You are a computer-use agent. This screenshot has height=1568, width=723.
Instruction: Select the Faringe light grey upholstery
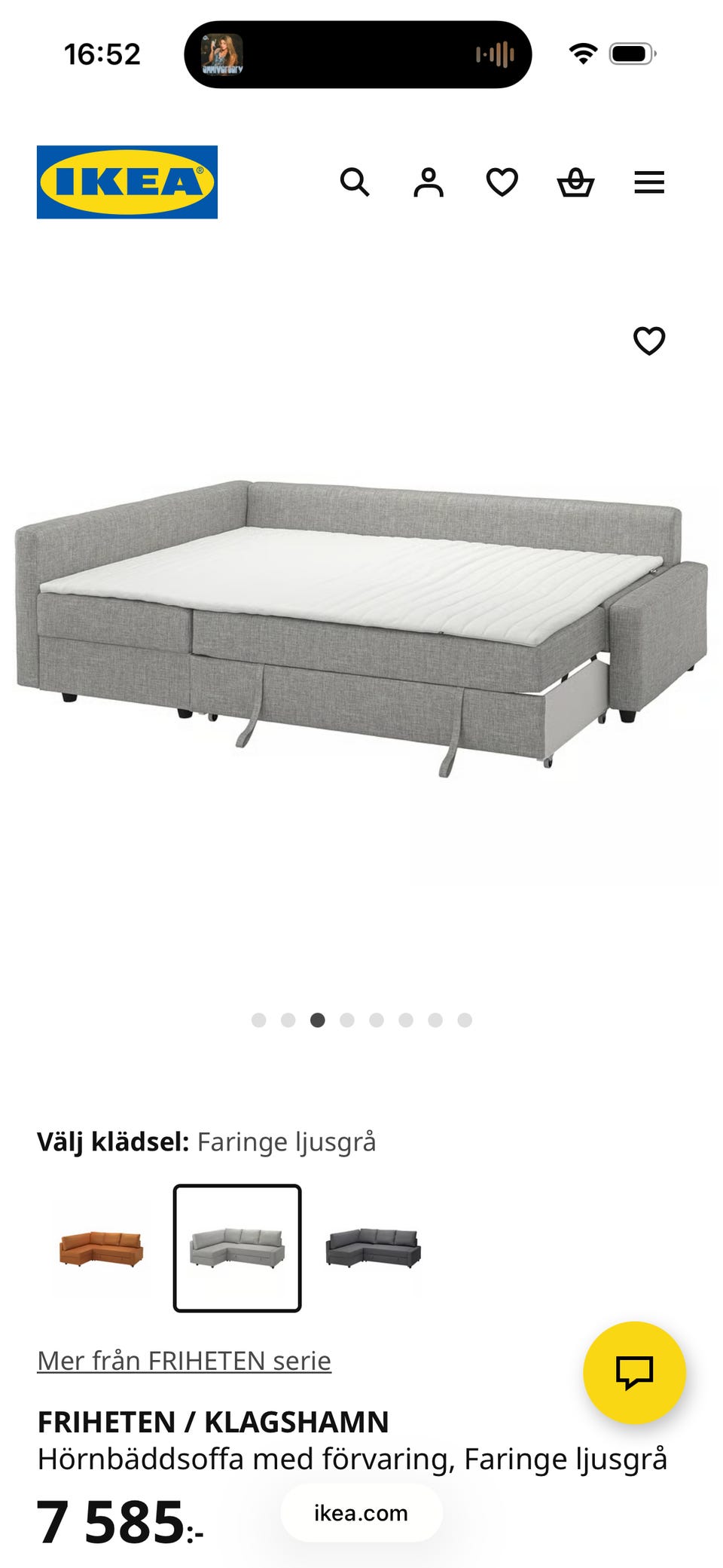point(237,1248)
